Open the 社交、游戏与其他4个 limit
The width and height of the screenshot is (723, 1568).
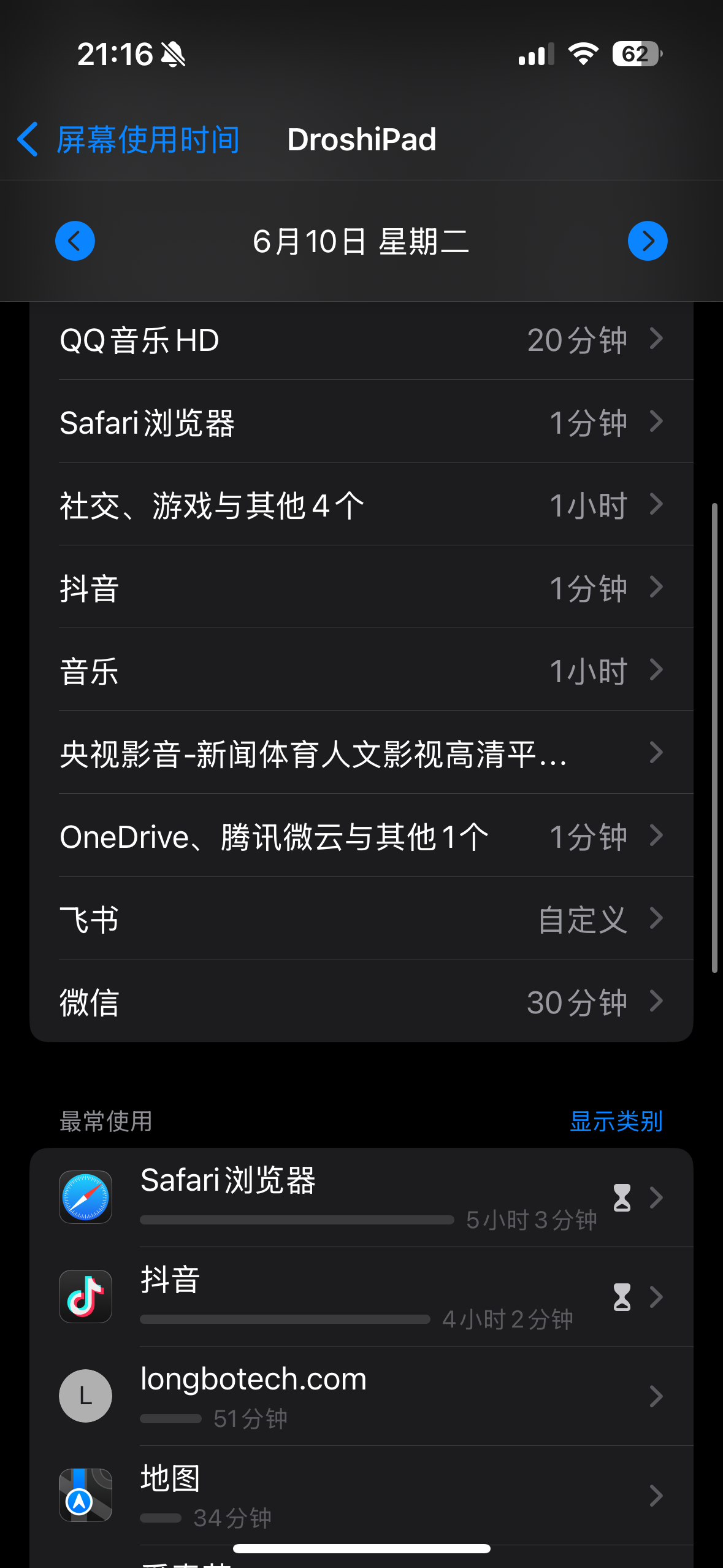[362, 505]
